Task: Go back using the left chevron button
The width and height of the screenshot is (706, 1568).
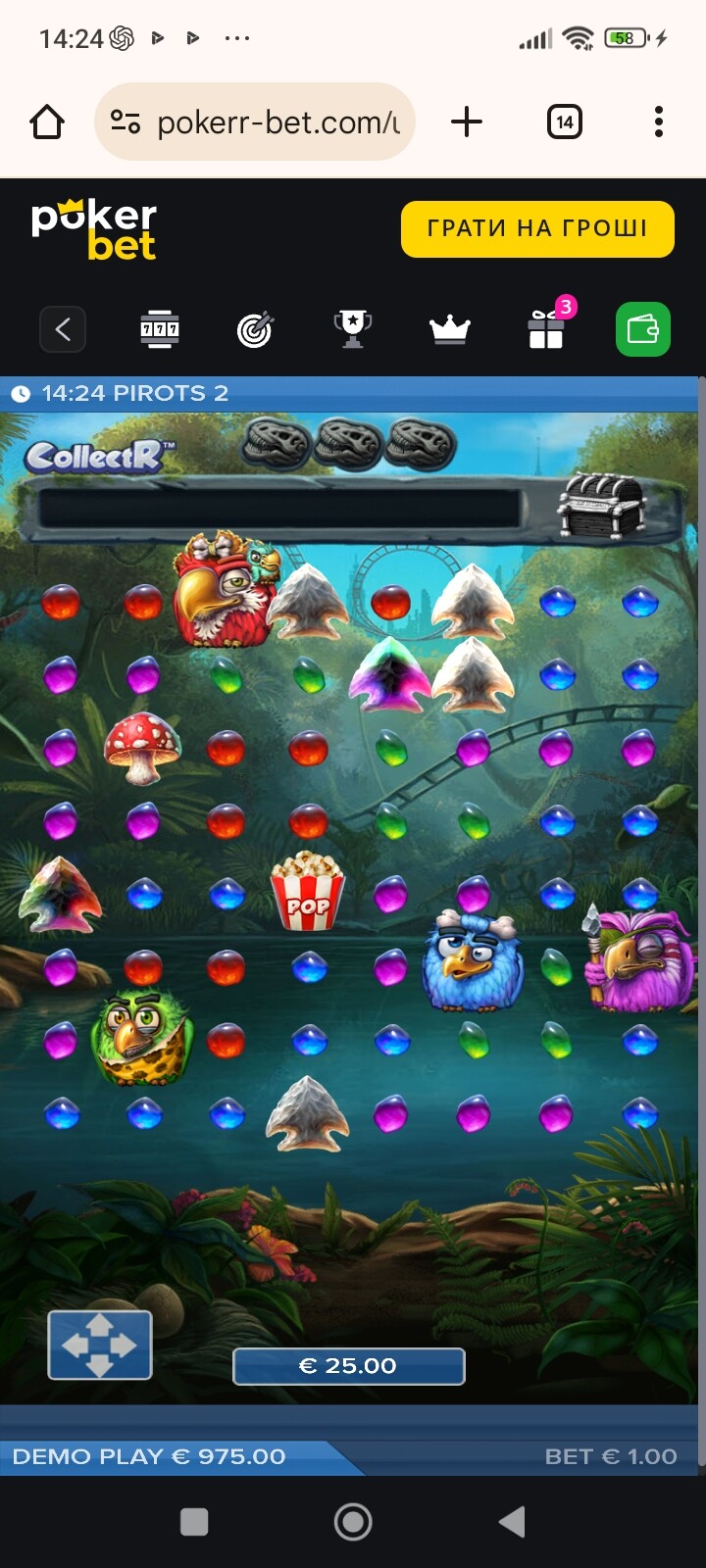Action: coord(63,329)
